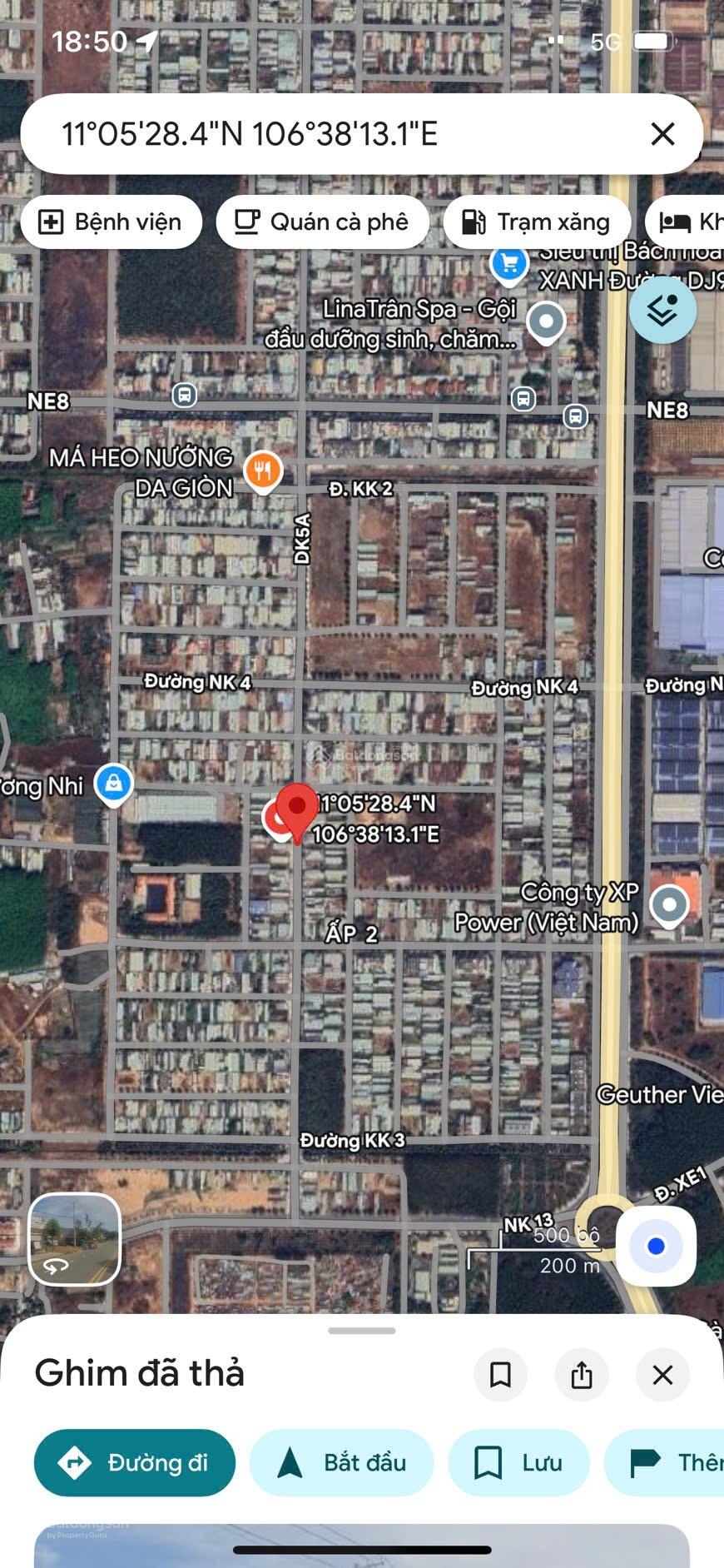Close the Ghim đã thả panel

pos(662,1375)
